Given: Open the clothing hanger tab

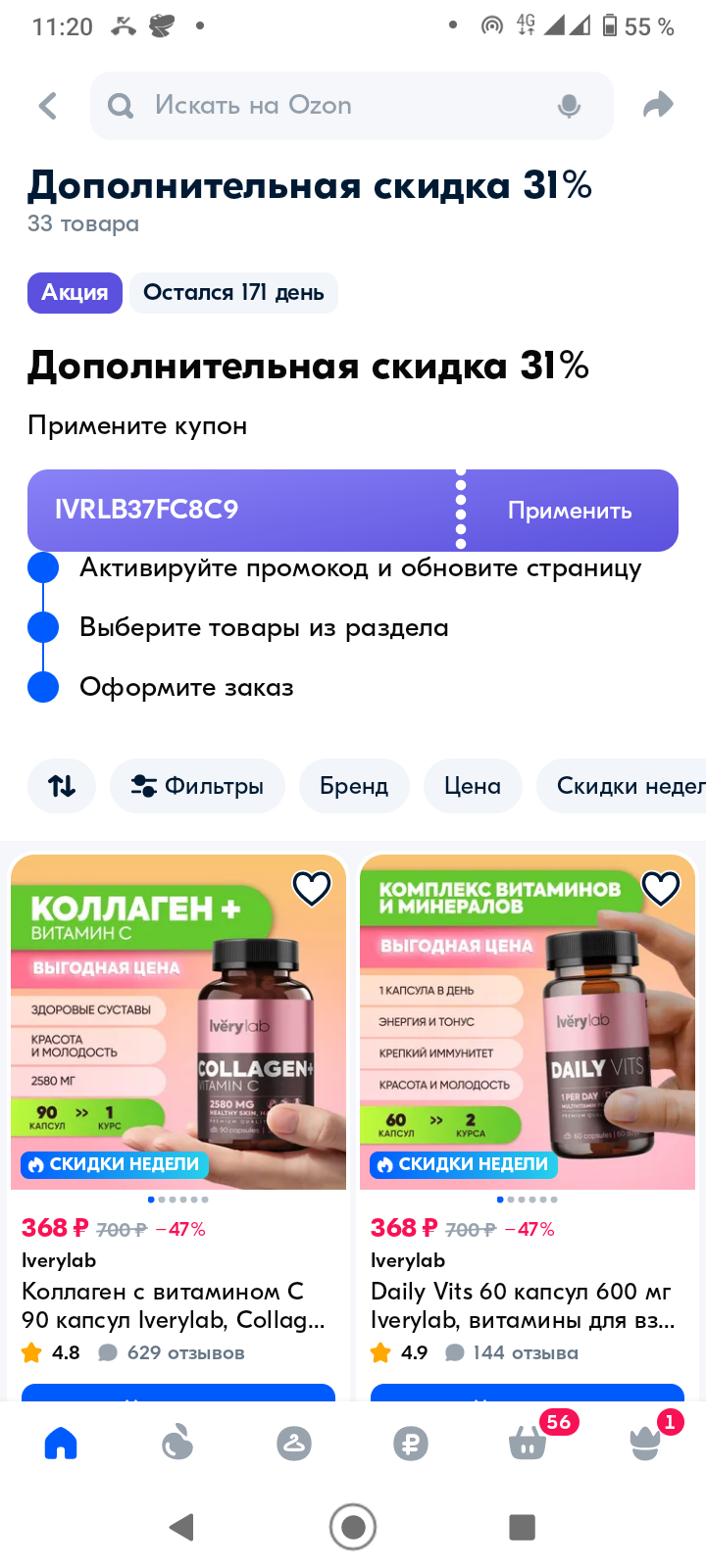Looking at the screenshot, I should pos(294,1444).
